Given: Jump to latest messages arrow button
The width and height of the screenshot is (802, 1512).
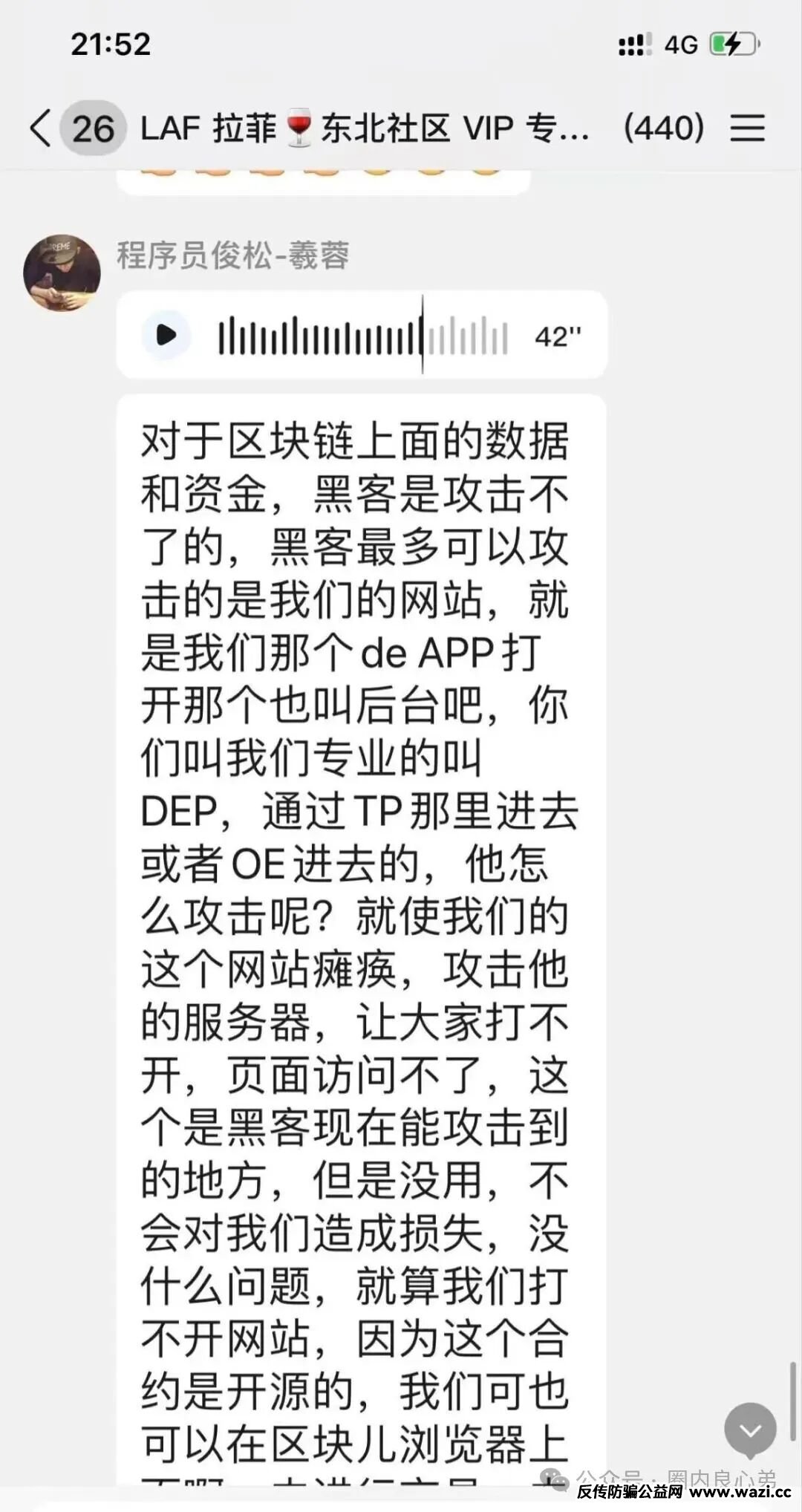Looking at the screenshot, I should 750,1430.
